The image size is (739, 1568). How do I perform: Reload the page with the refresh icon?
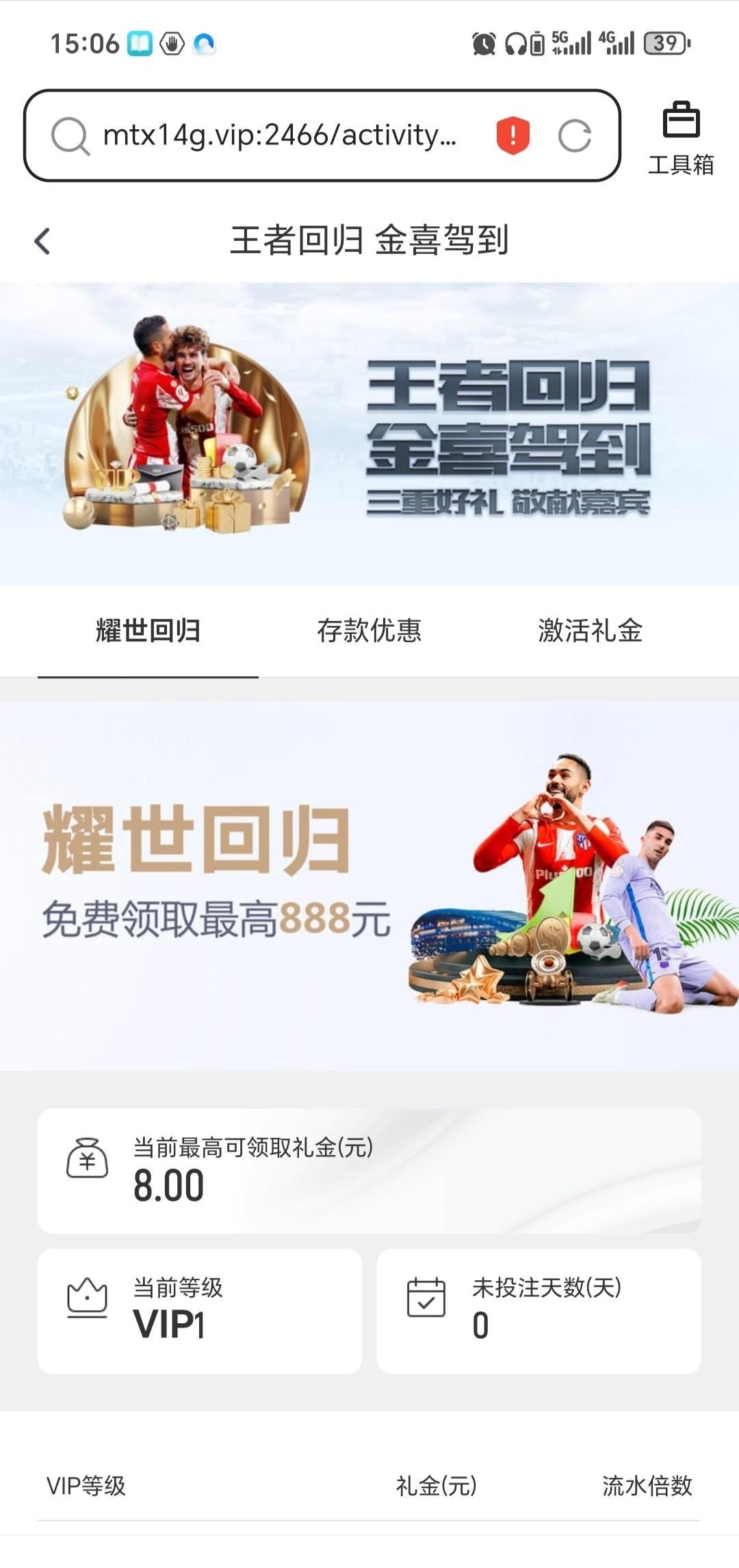(574, 135)
